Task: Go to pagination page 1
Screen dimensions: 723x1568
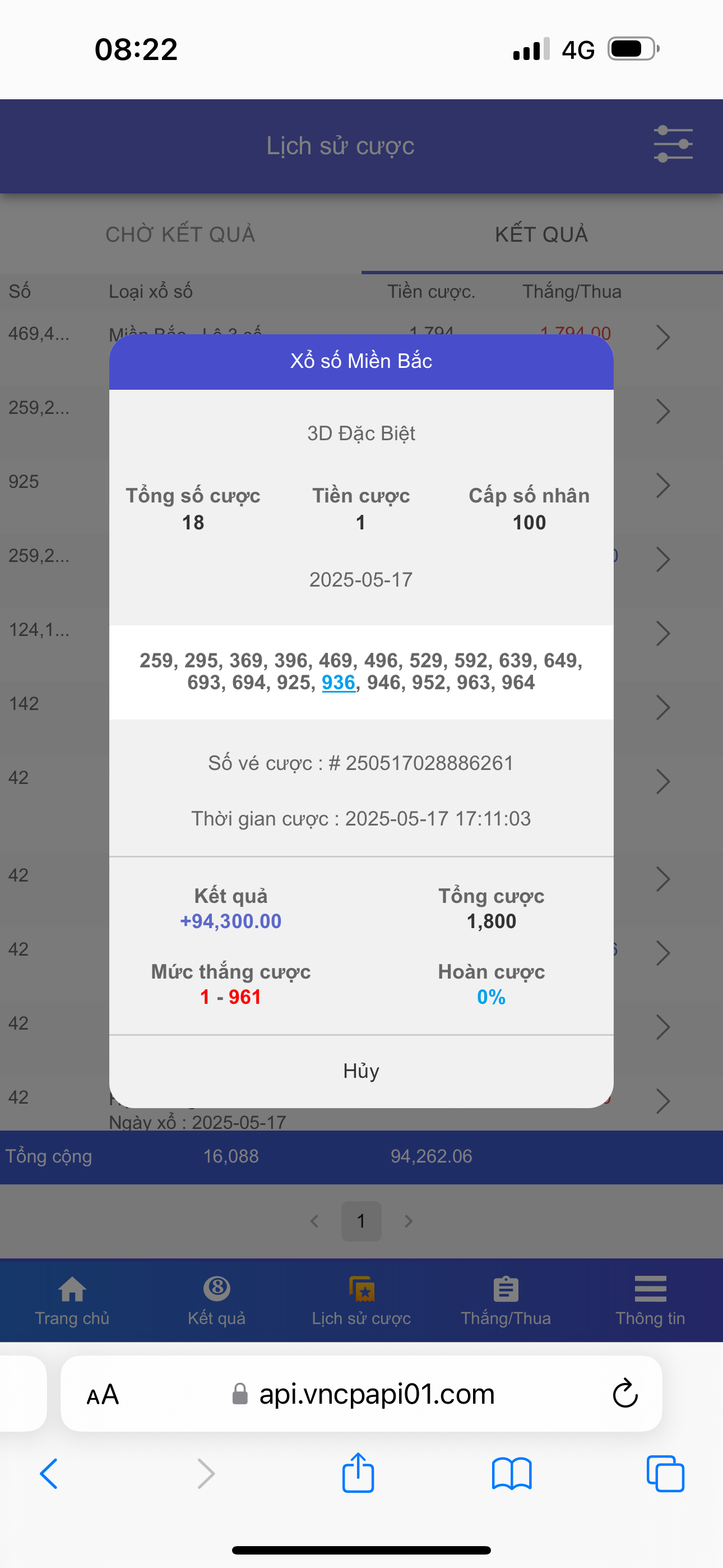Action: point(361,1220)
